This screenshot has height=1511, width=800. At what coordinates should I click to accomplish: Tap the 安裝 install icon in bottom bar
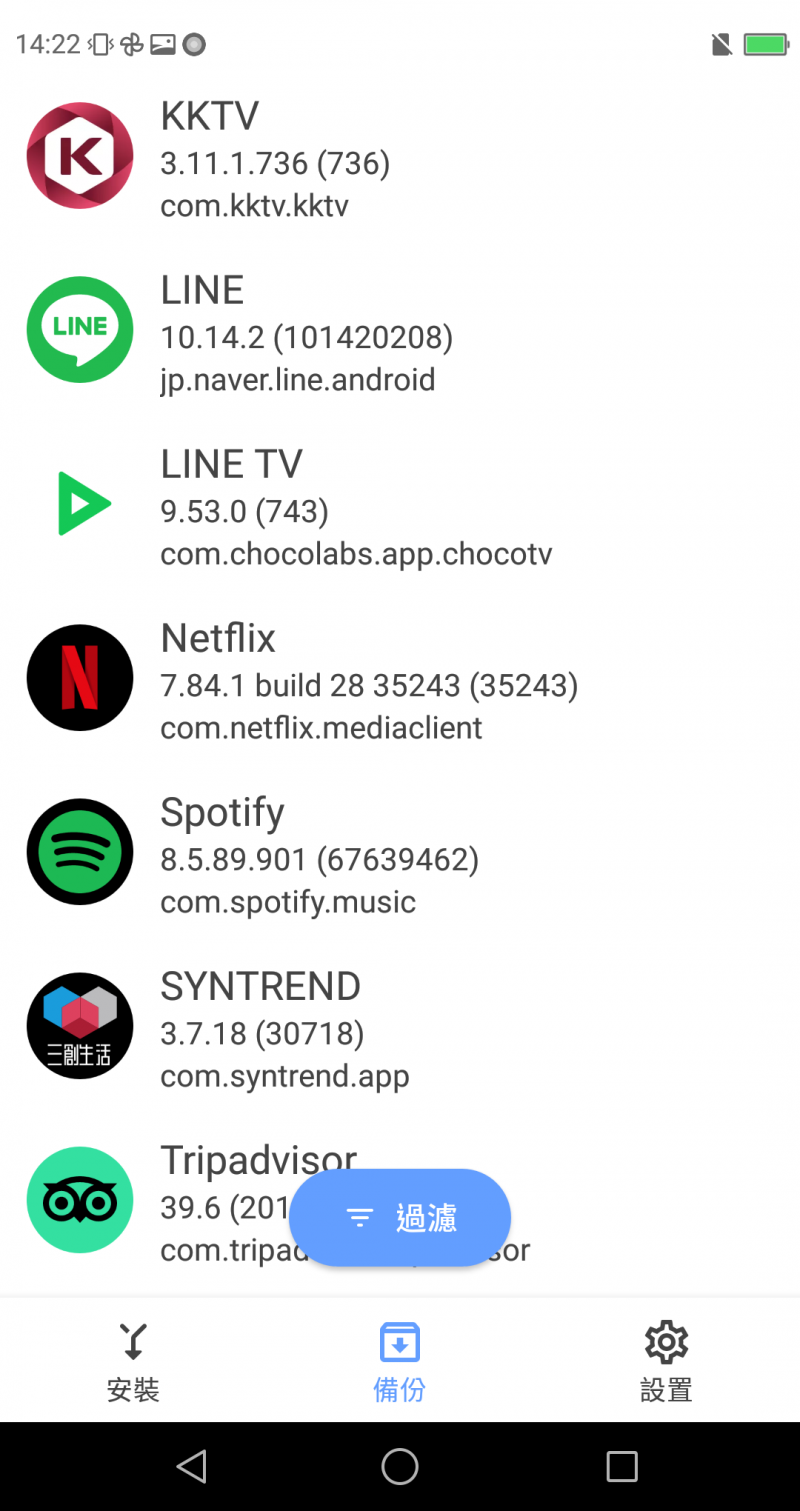(x=132, y=1341)
